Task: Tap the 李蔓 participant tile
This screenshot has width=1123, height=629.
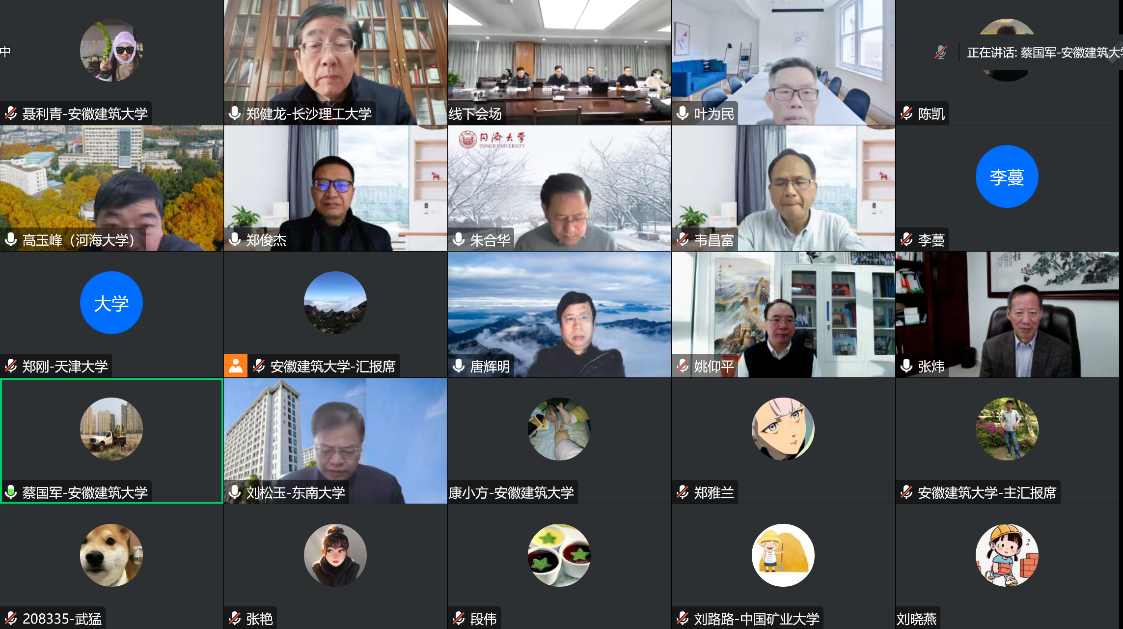Action: click(1007, 188)
